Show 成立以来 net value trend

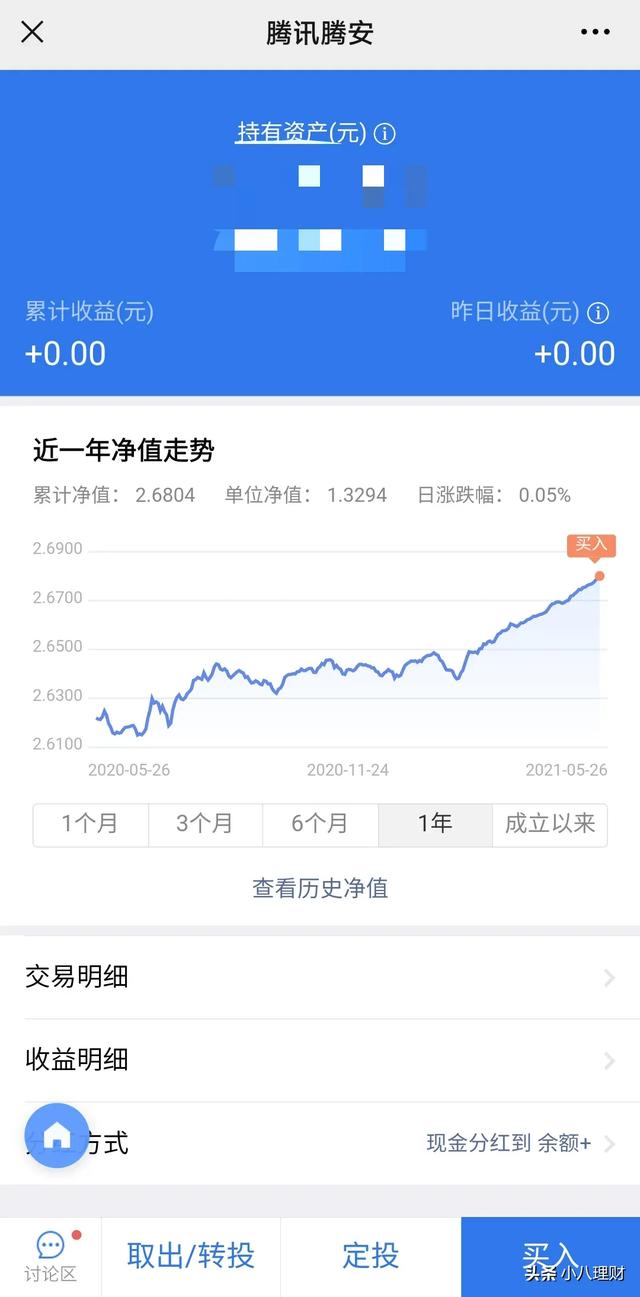(x=550, y=825)
